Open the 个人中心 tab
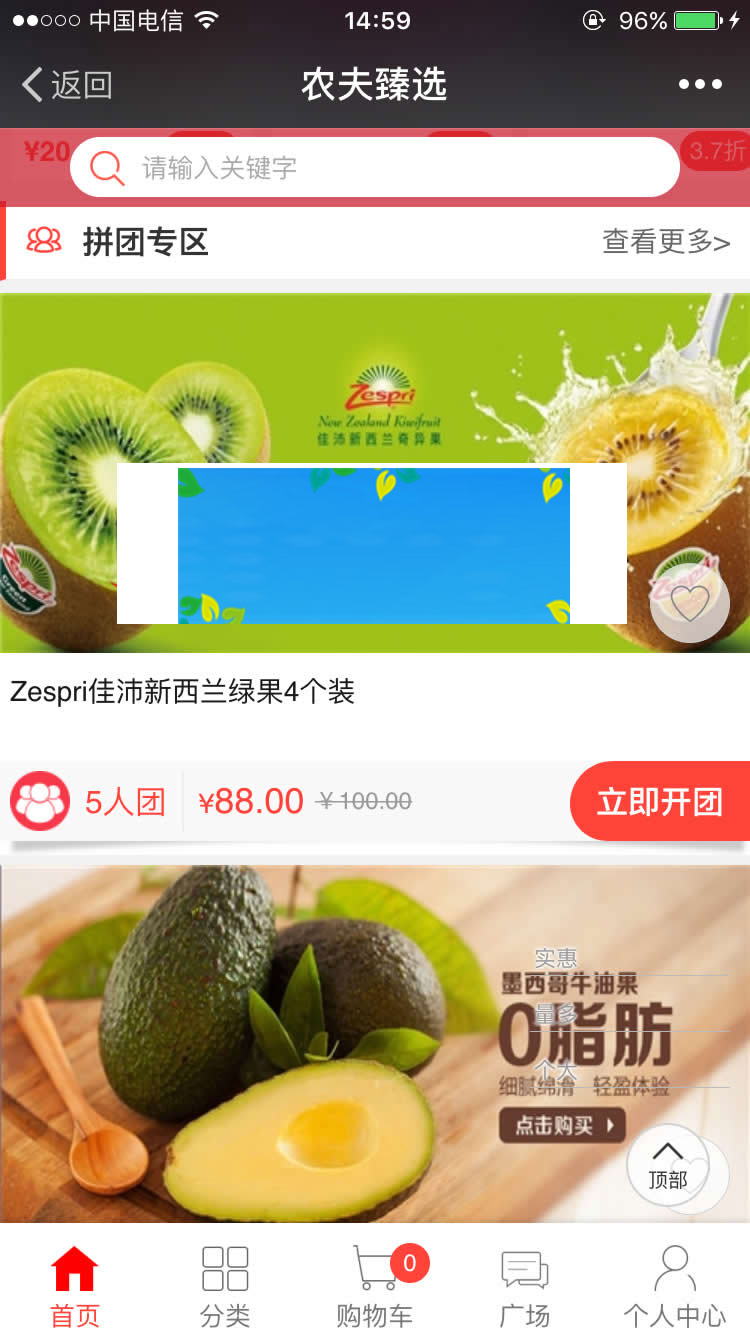 [675, 1286]
